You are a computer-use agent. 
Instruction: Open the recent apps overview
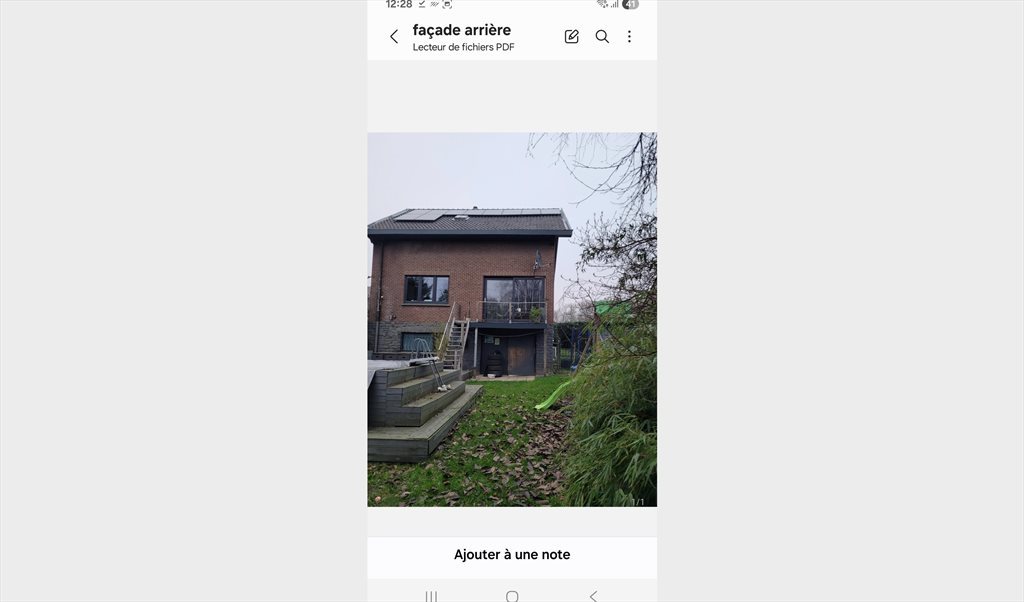pyautogui.click(x=431, y=596)
